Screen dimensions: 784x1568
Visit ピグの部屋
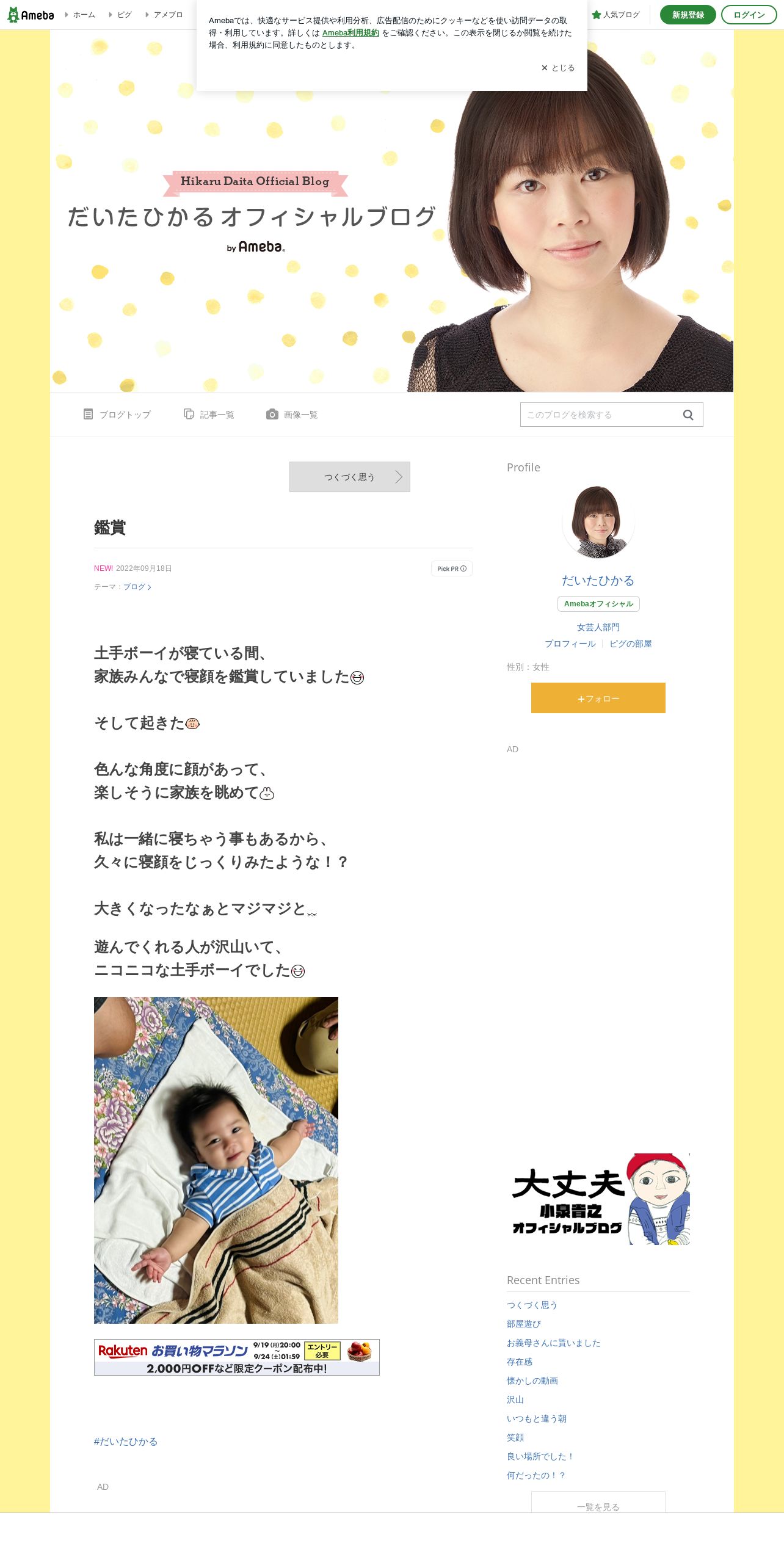(x=631, y=644)
